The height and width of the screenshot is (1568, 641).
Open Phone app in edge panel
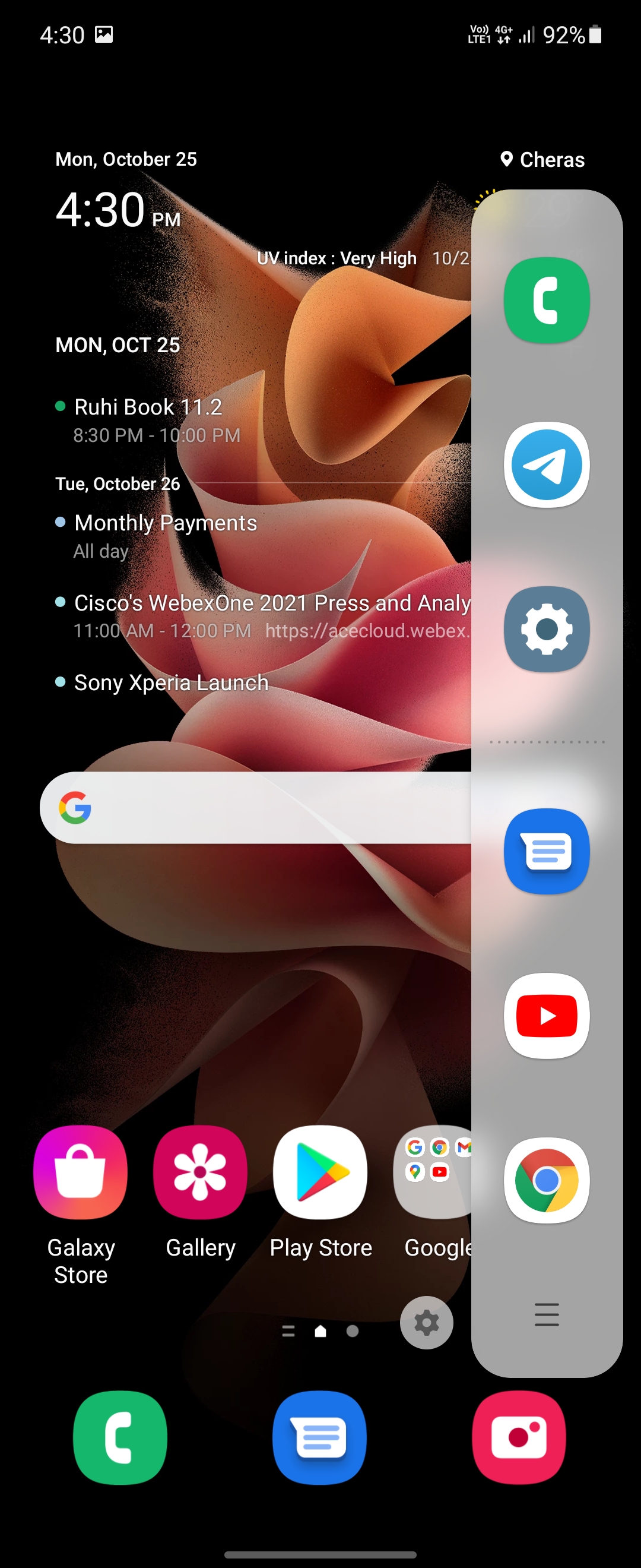coord(546,300)
